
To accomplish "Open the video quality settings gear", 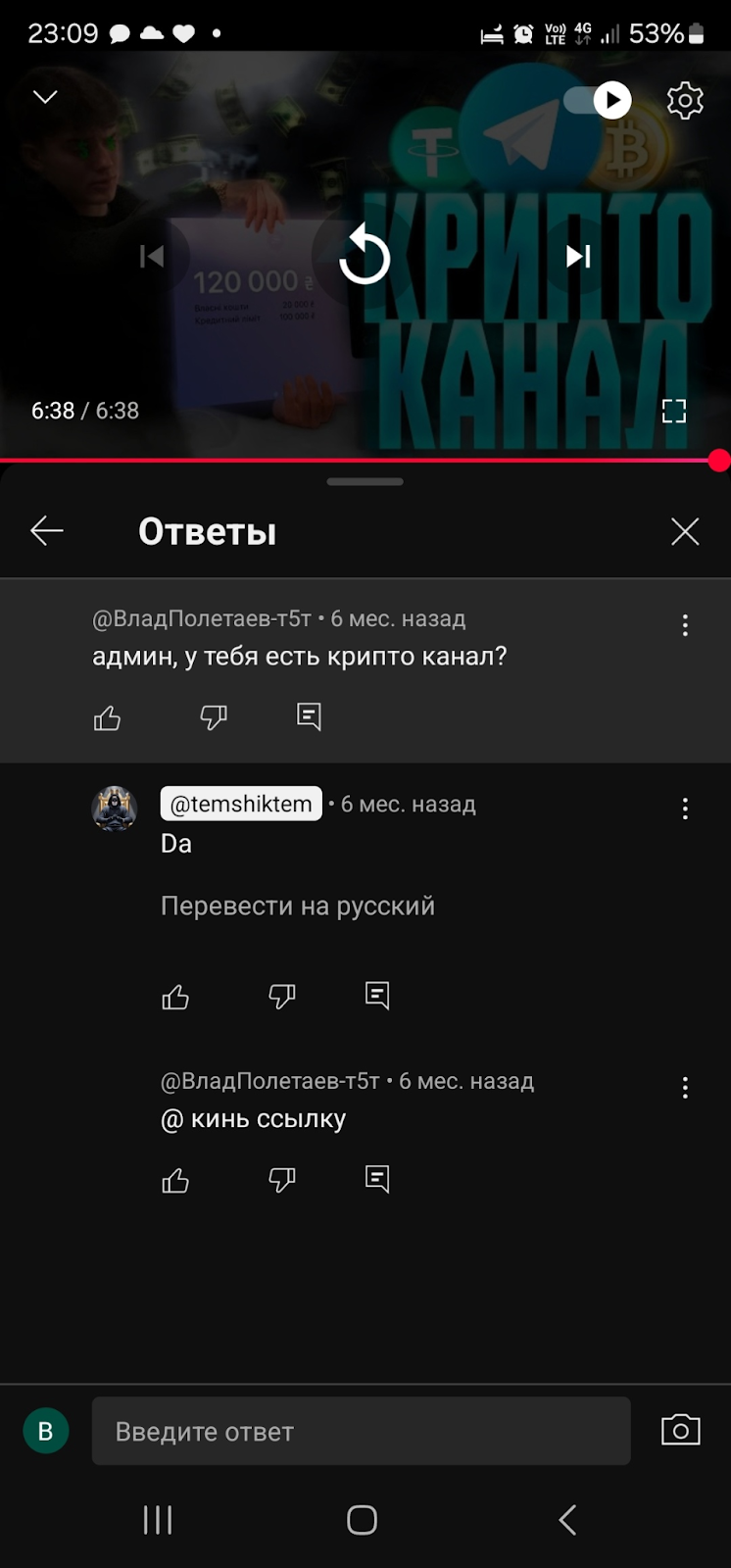I will (687, 99).
